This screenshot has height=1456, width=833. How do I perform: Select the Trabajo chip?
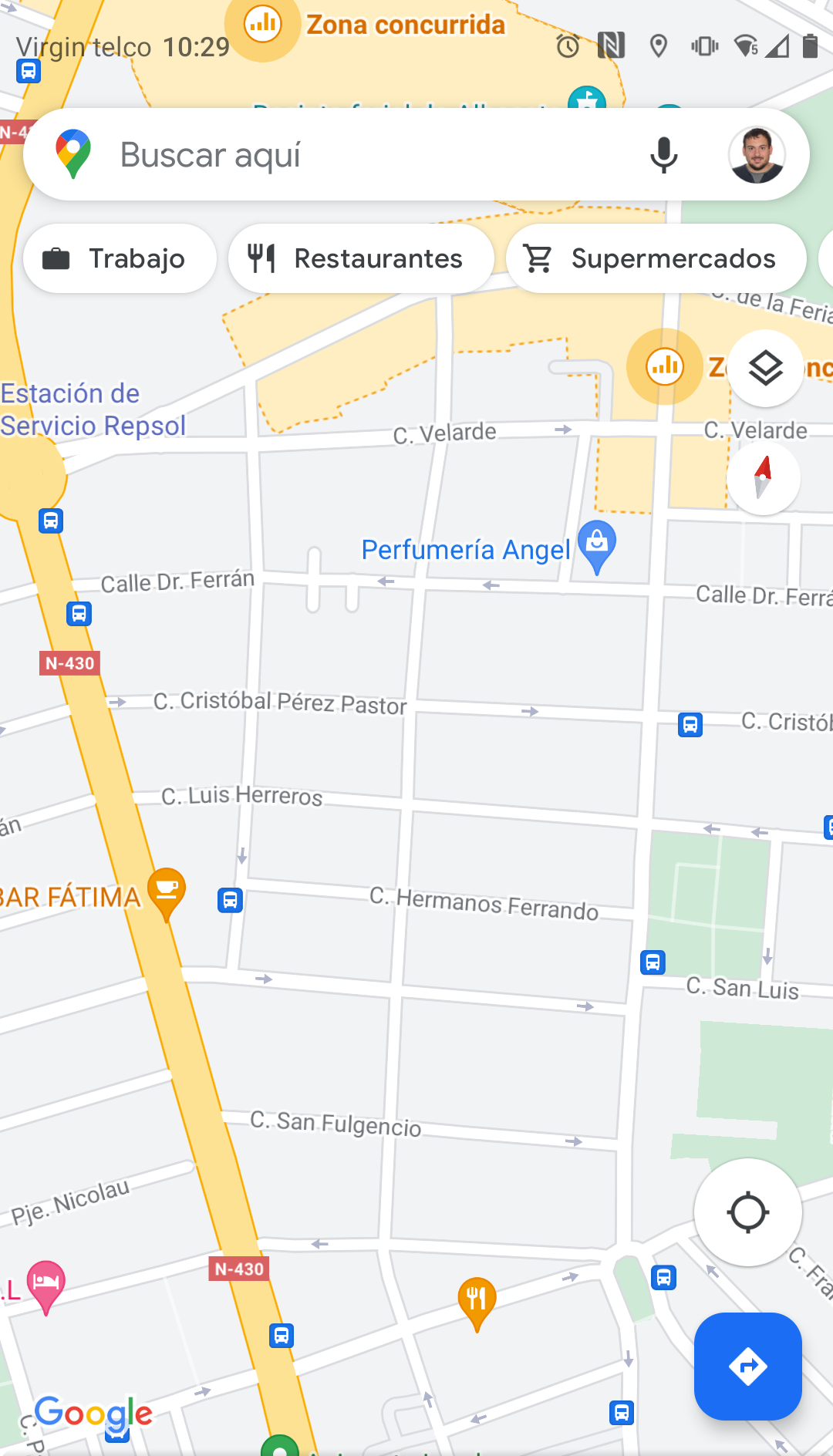click(120, 258)
